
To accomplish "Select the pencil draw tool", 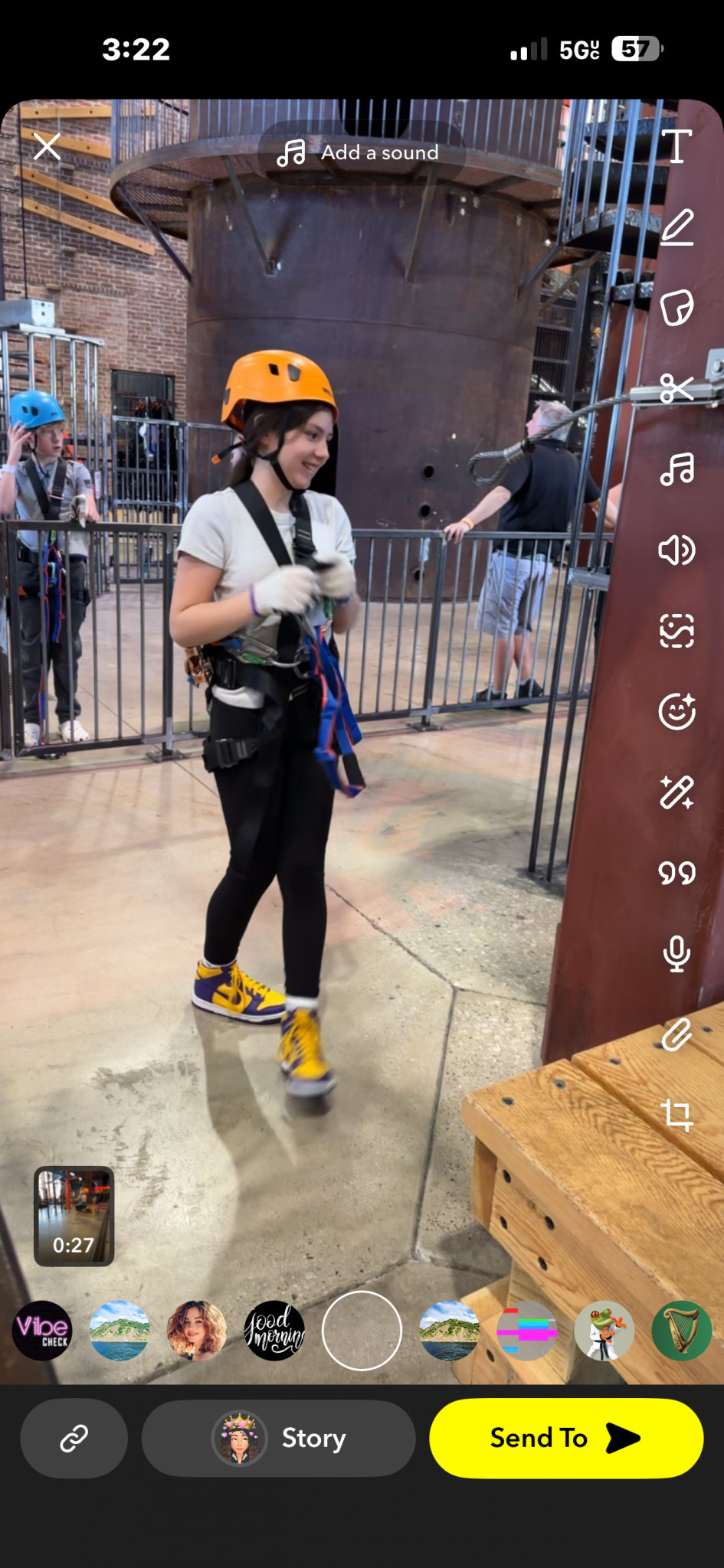I will 676,227.
